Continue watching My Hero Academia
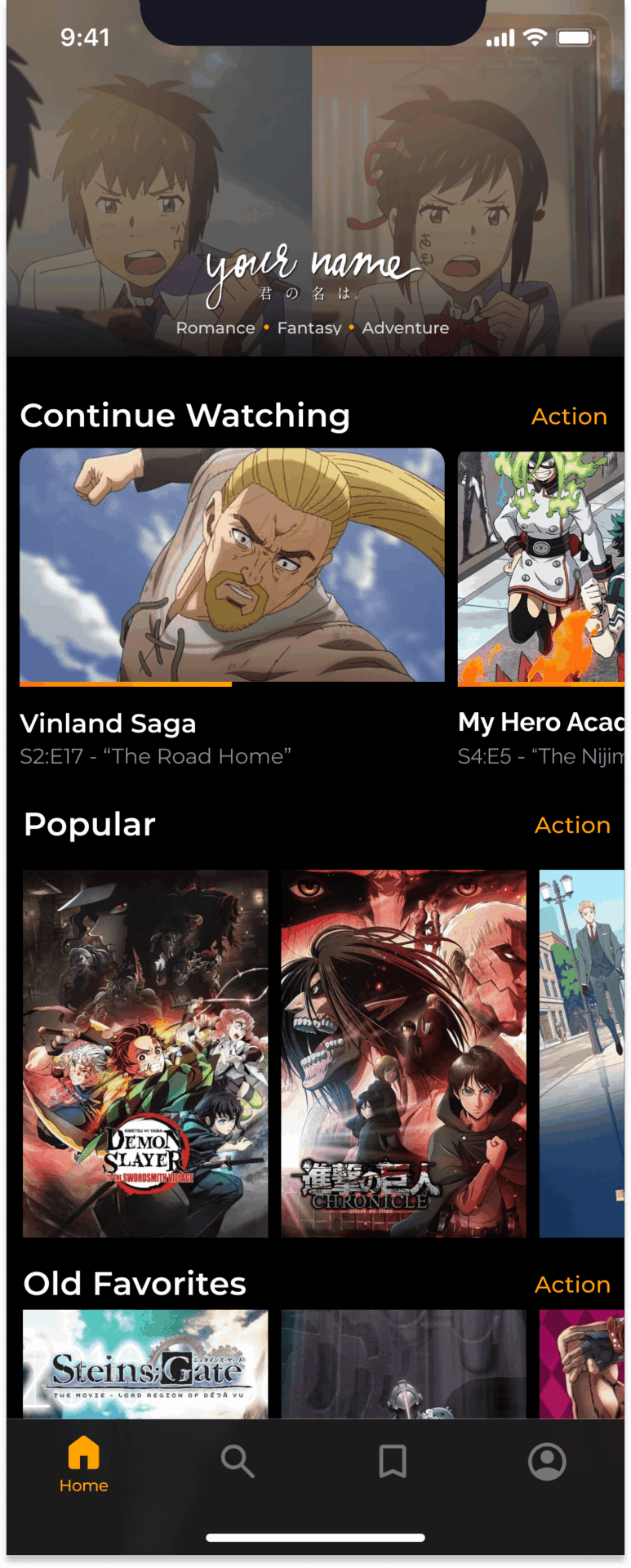Viewport: 631px width, 1568px height. 540,568
